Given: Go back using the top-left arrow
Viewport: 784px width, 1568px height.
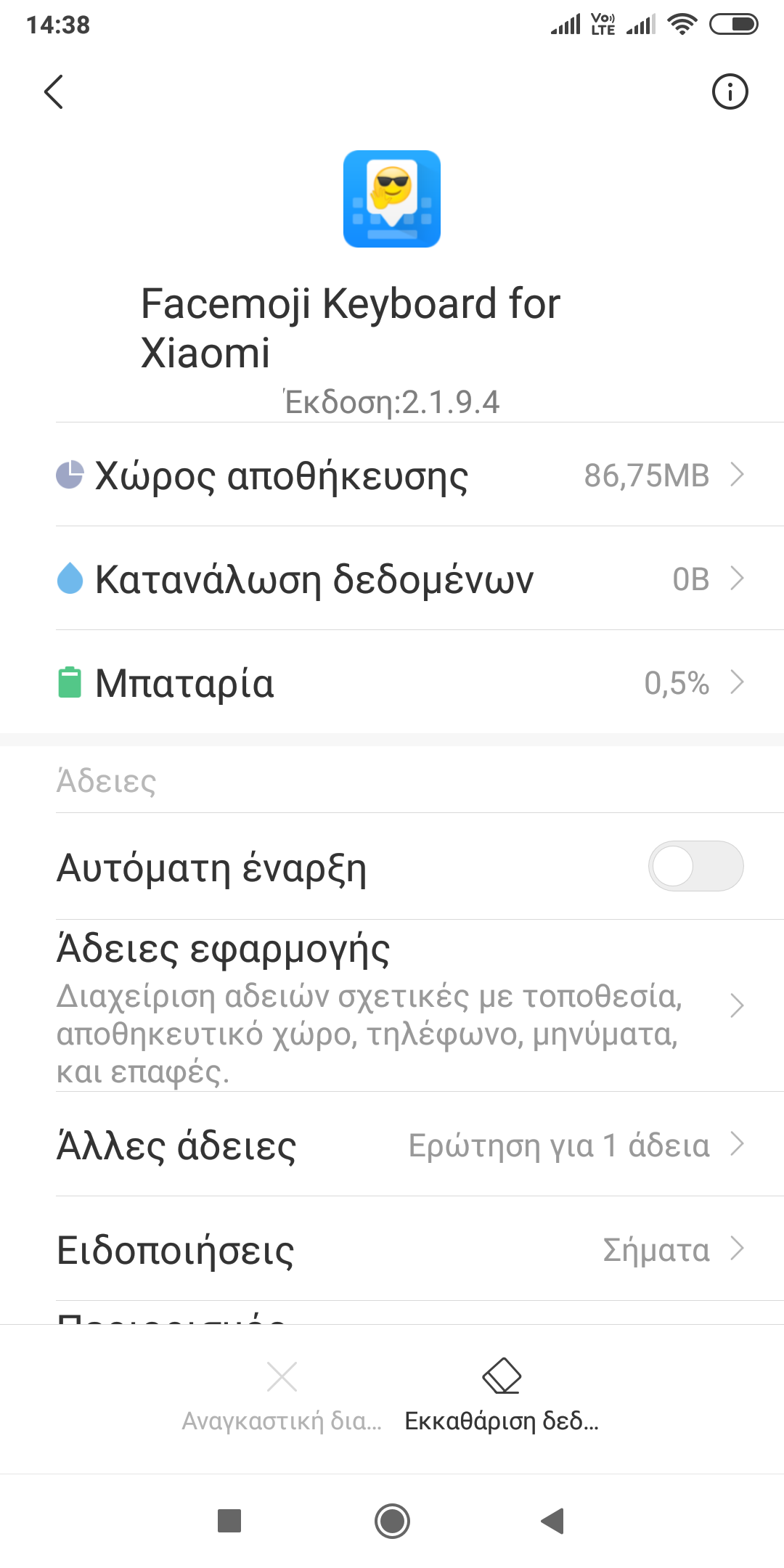Looking at the screenshot, I should pos(54,92).
